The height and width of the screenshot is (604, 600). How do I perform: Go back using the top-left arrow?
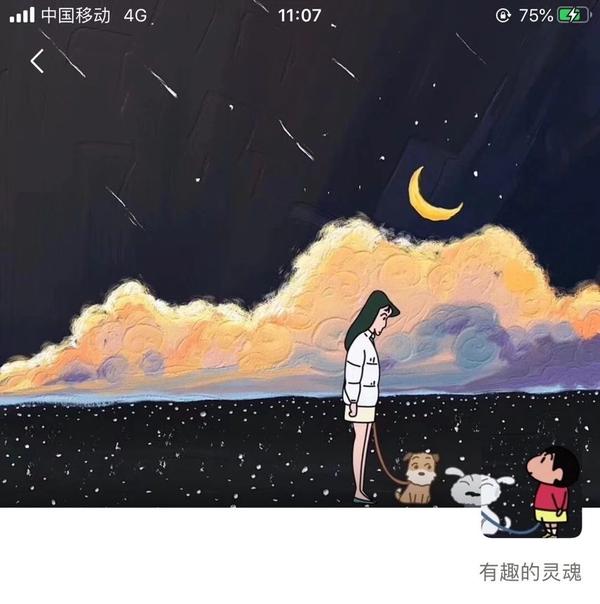pos(37,61)
